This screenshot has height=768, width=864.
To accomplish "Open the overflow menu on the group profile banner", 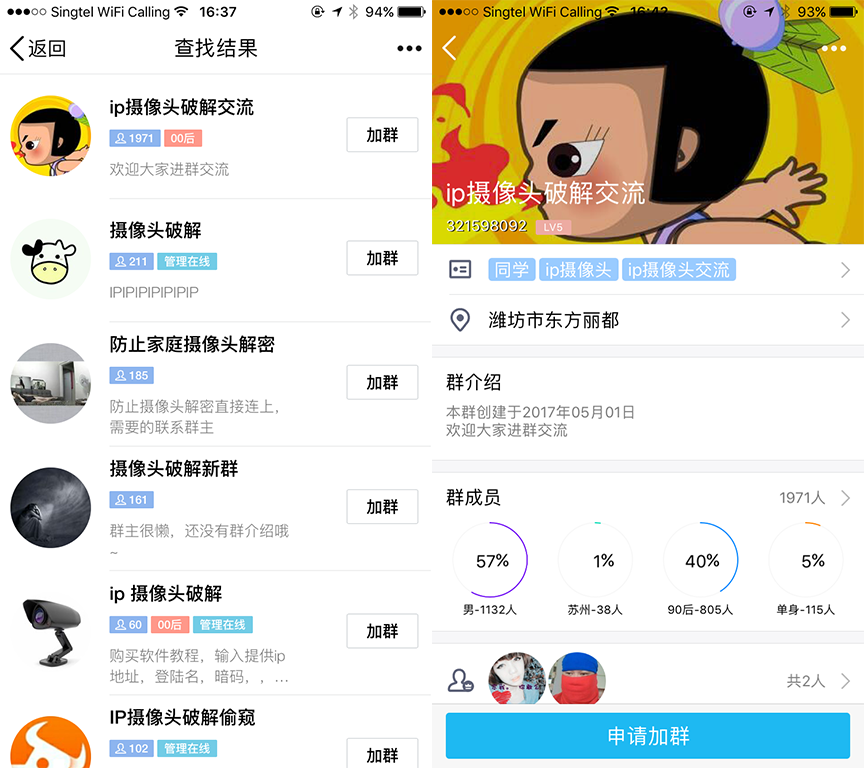I will tap(833, 48).
